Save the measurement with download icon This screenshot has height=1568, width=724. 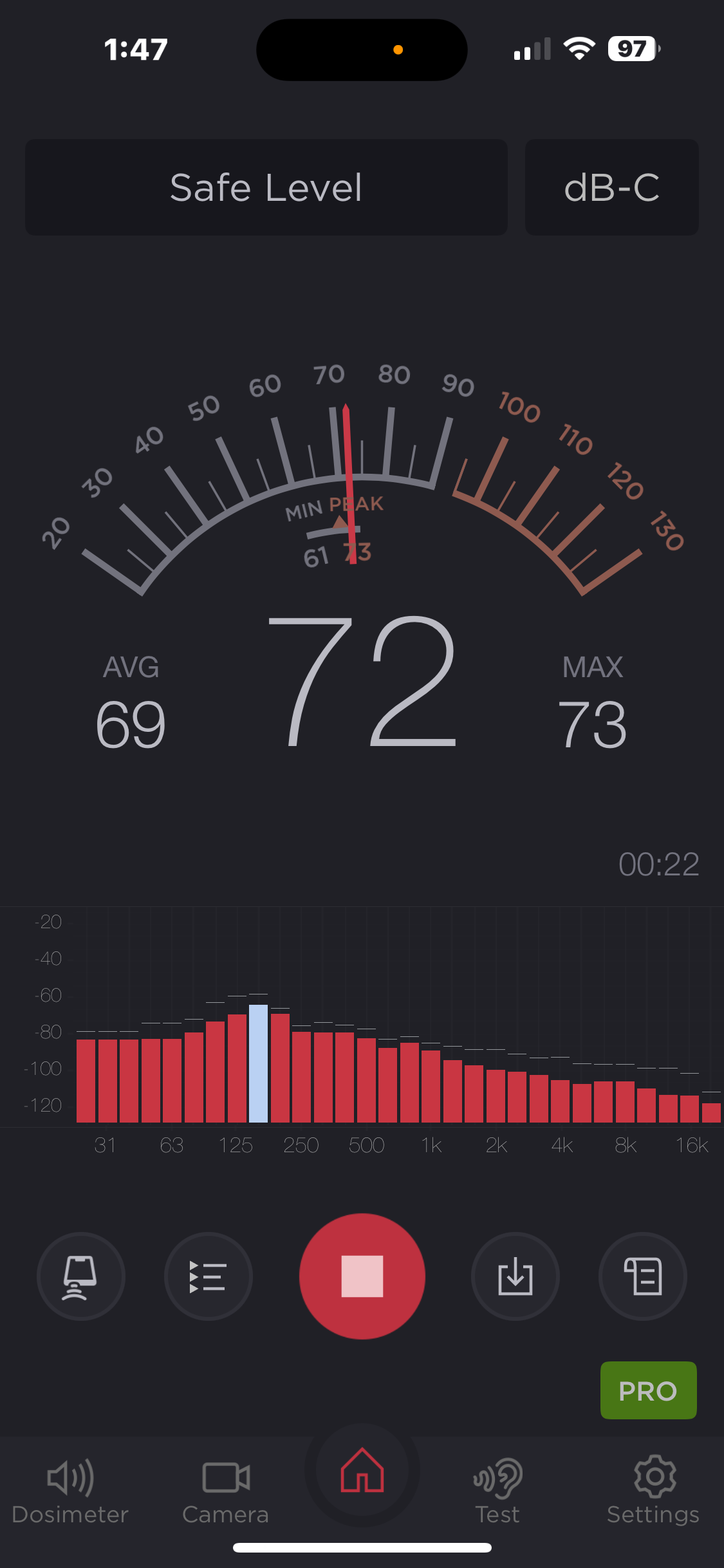515,1276
